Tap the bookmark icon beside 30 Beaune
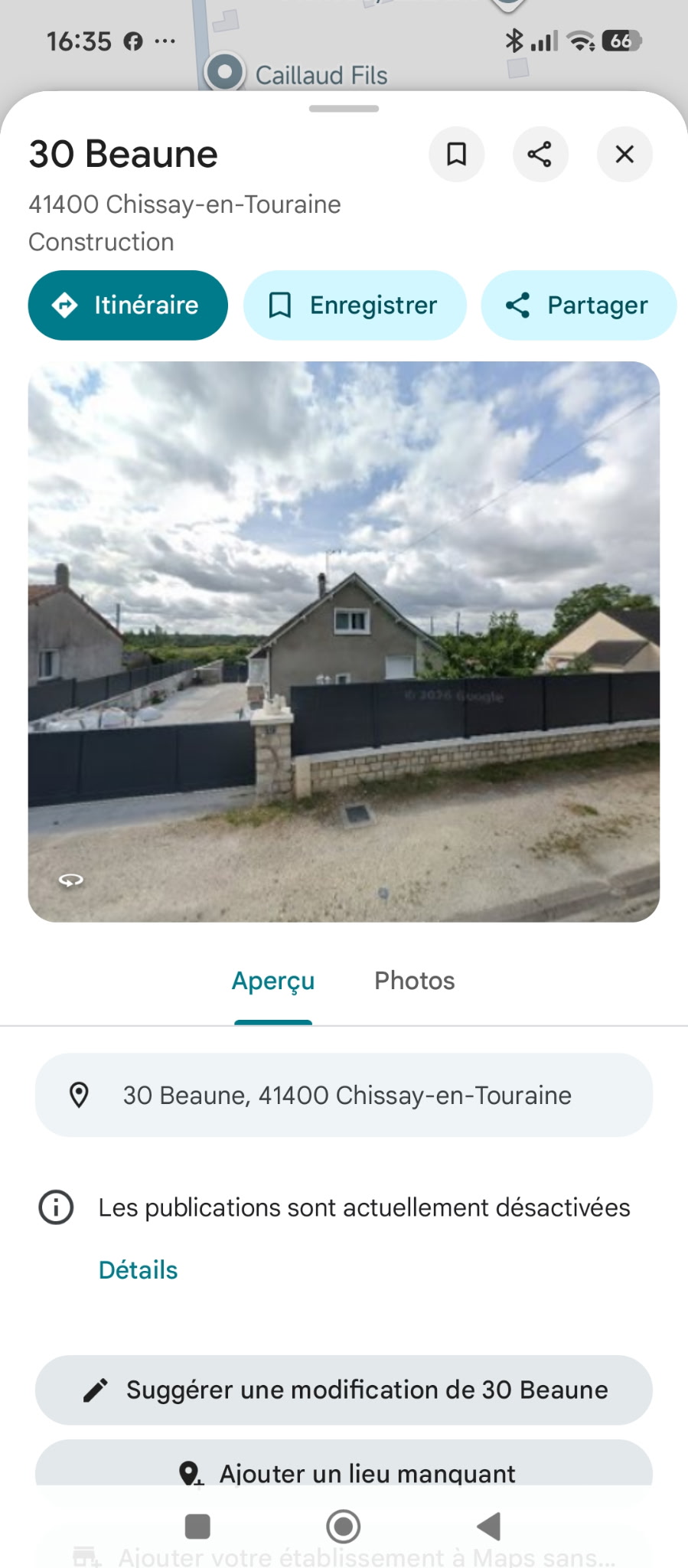The image size is (688, 1568). (x=456, y=154)
